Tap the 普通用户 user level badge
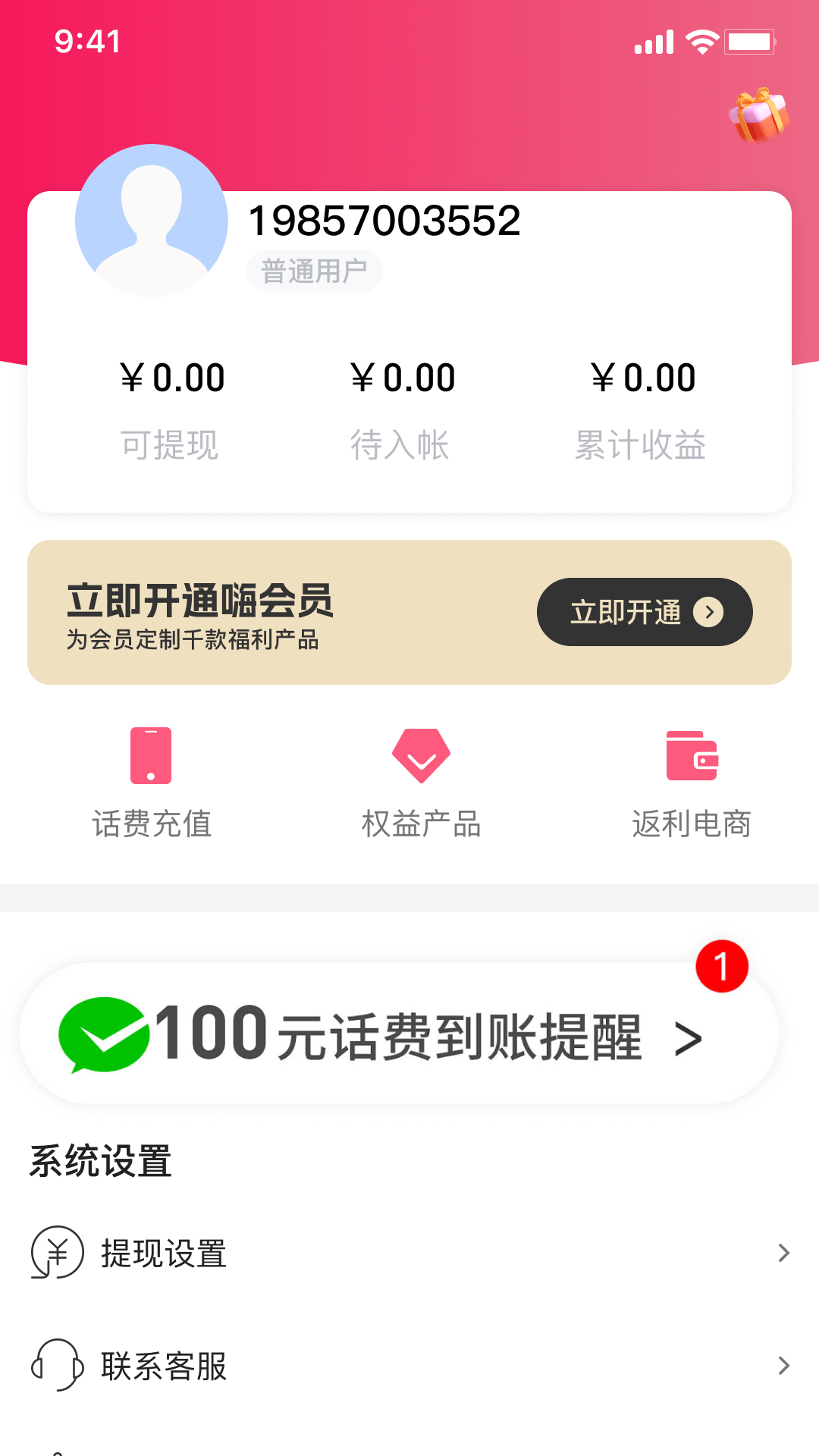 (x=314, y=270)
